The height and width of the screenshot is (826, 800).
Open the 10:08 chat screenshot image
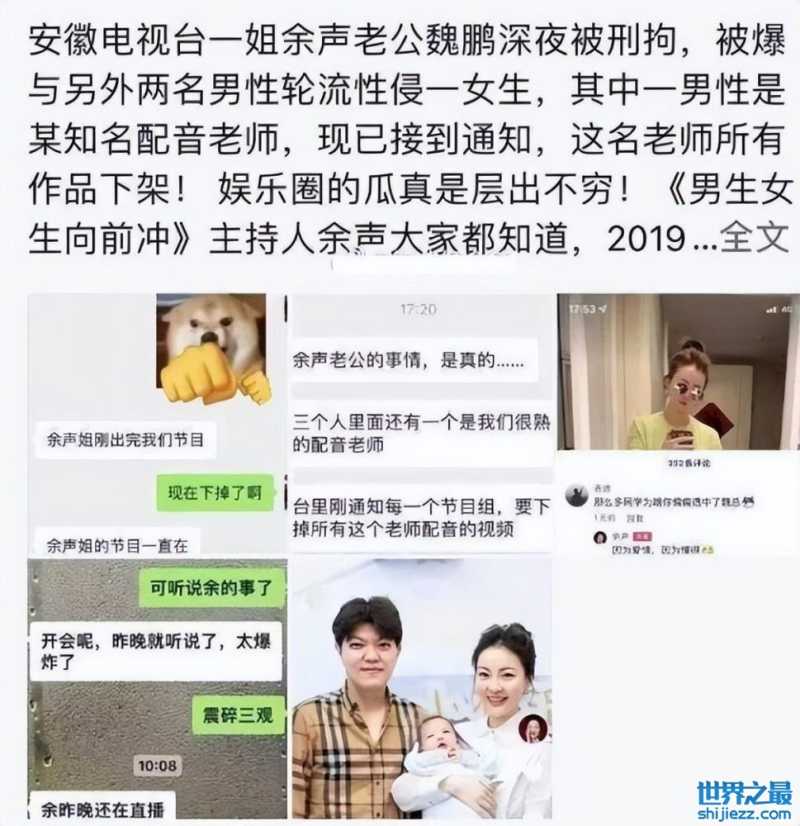click(x=157, y=688)
